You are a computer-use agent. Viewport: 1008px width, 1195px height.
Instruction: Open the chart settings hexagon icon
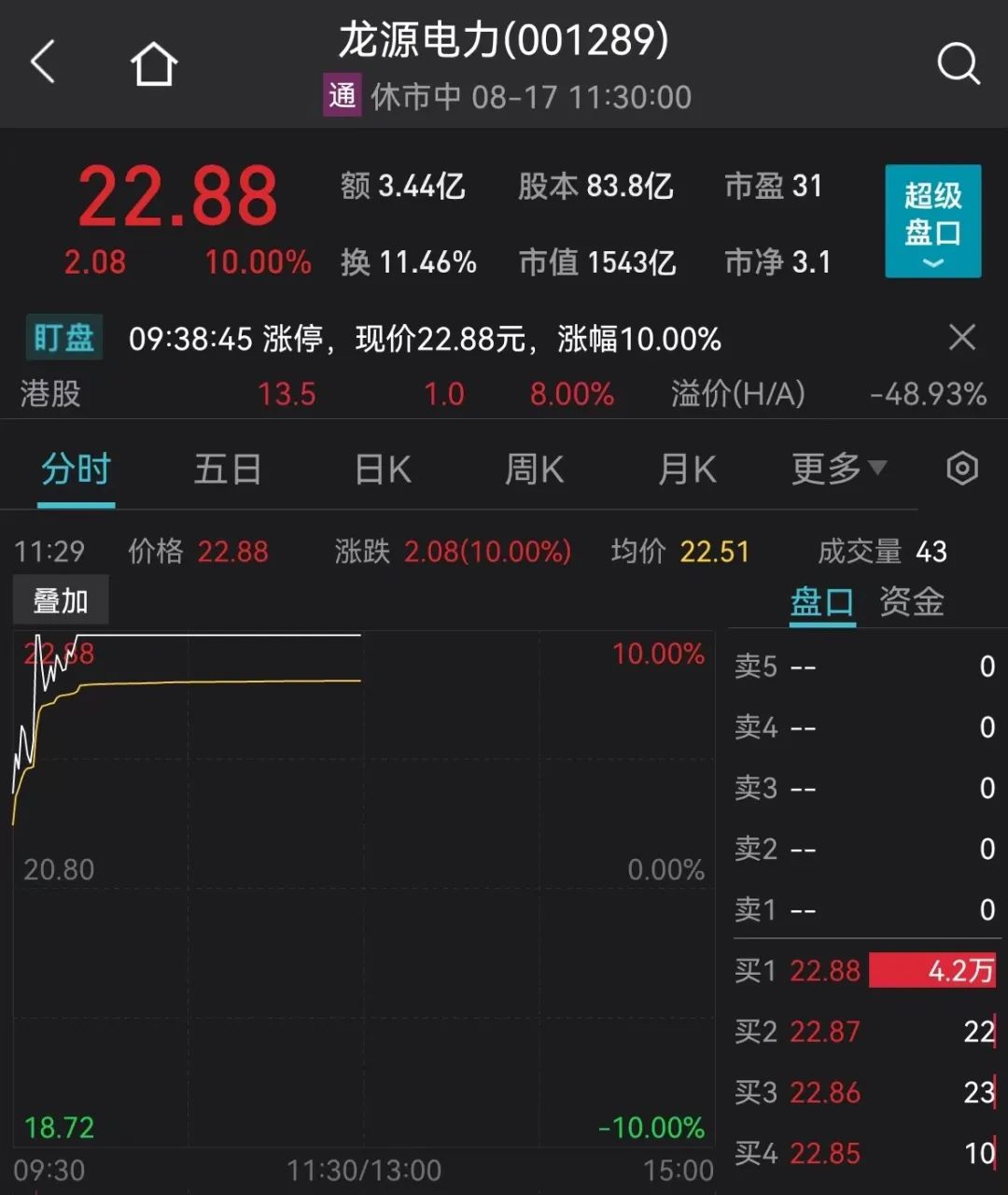961,469
